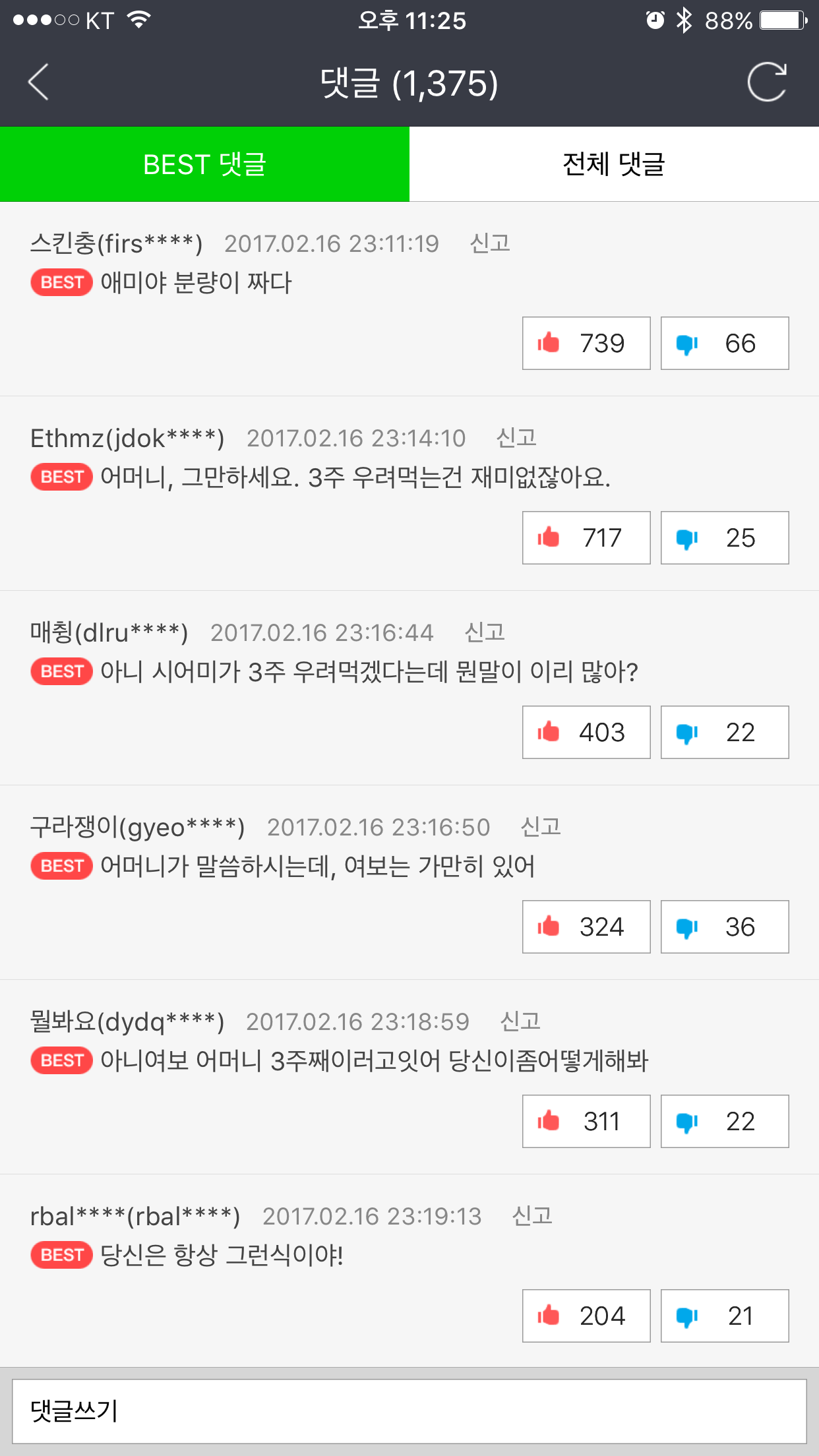819x1456 pixels.
Task: Dislike the comment by rbal****
Action: 725,1316
